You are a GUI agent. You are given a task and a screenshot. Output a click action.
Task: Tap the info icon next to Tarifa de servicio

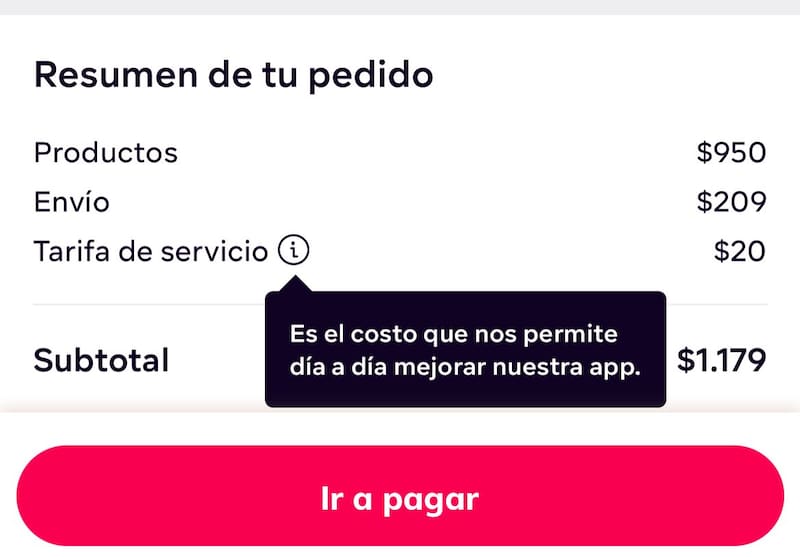[x=293, y=250]
